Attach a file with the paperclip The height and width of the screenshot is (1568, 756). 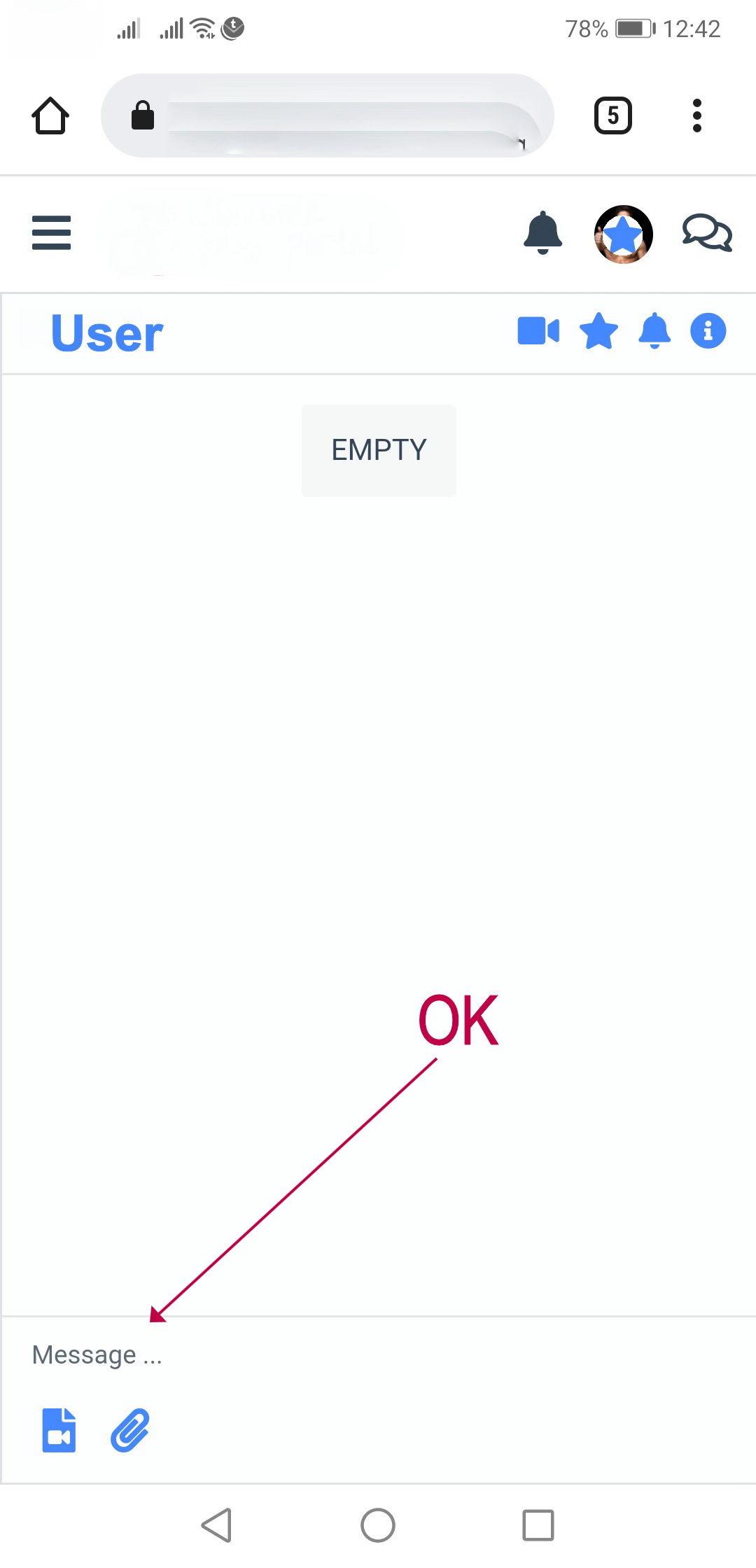click(130, 1430)
